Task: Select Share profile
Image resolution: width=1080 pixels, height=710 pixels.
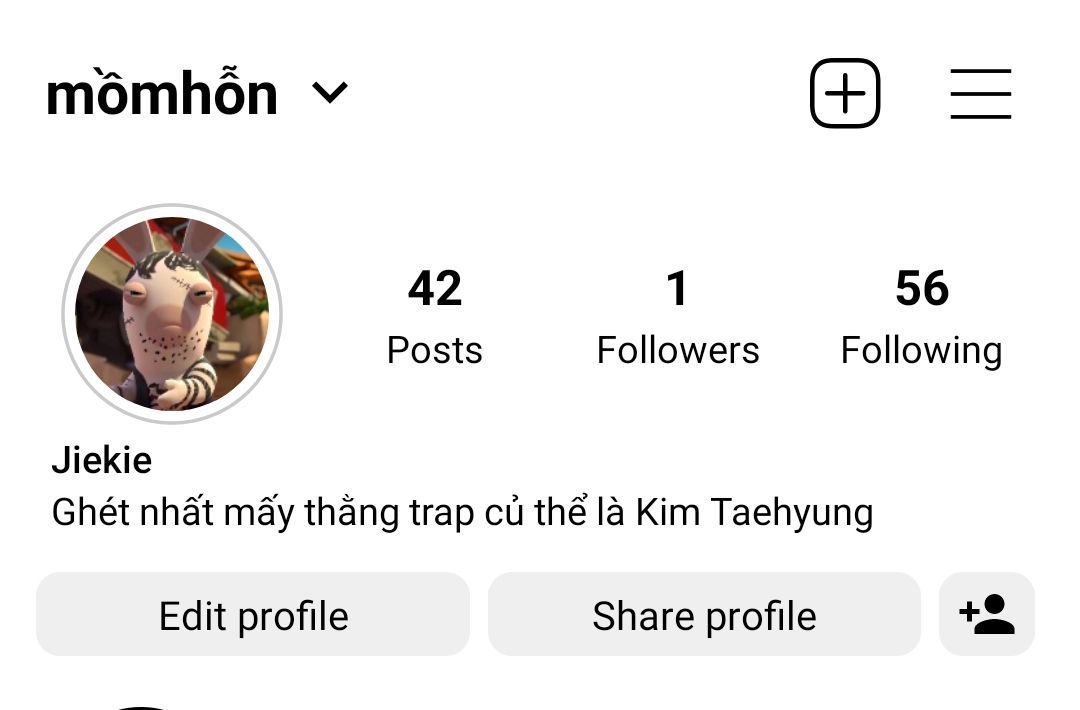Action: (x=704, y=615)
